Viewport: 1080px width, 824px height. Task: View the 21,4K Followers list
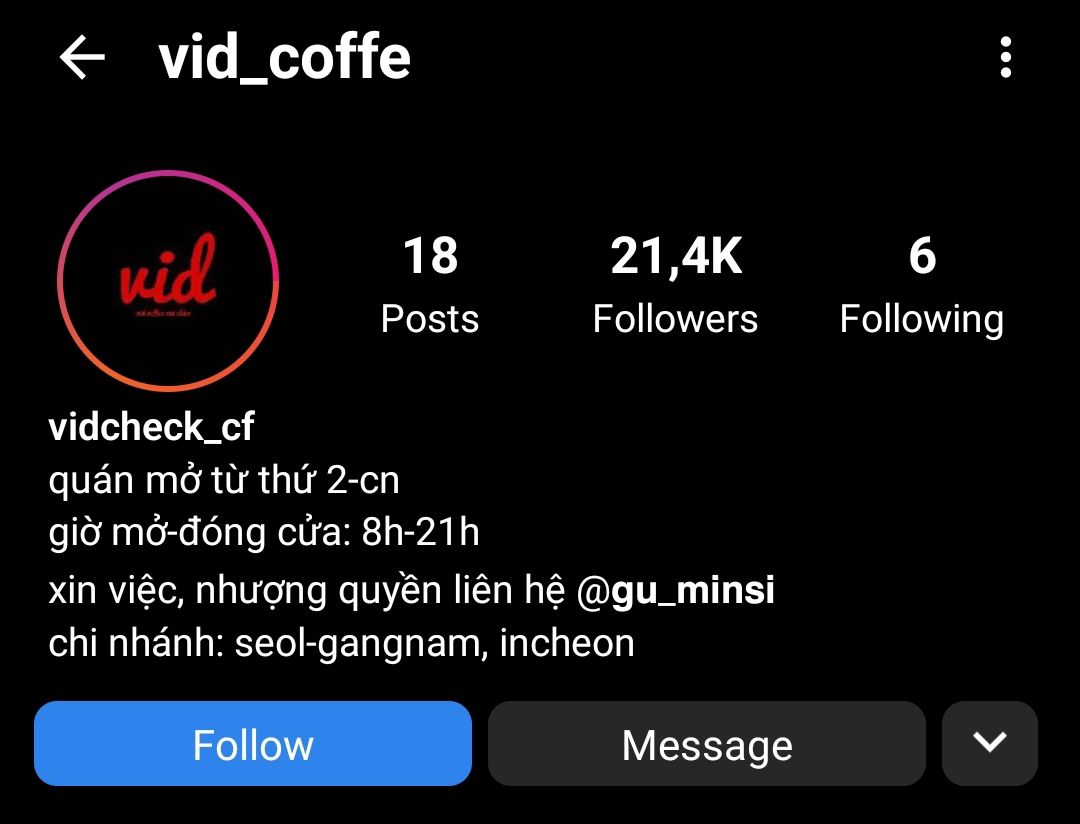675,286
